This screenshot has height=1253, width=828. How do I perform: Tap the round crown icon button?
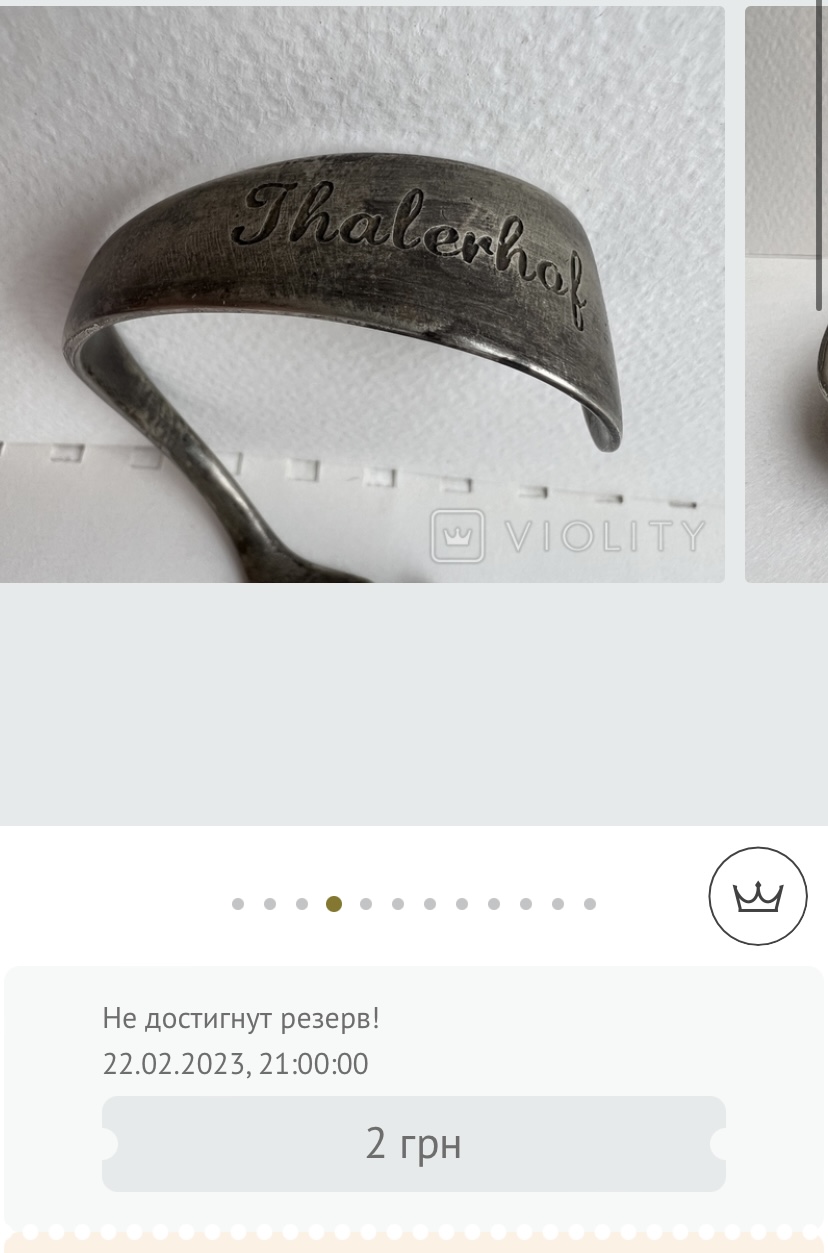pos(757,896)
